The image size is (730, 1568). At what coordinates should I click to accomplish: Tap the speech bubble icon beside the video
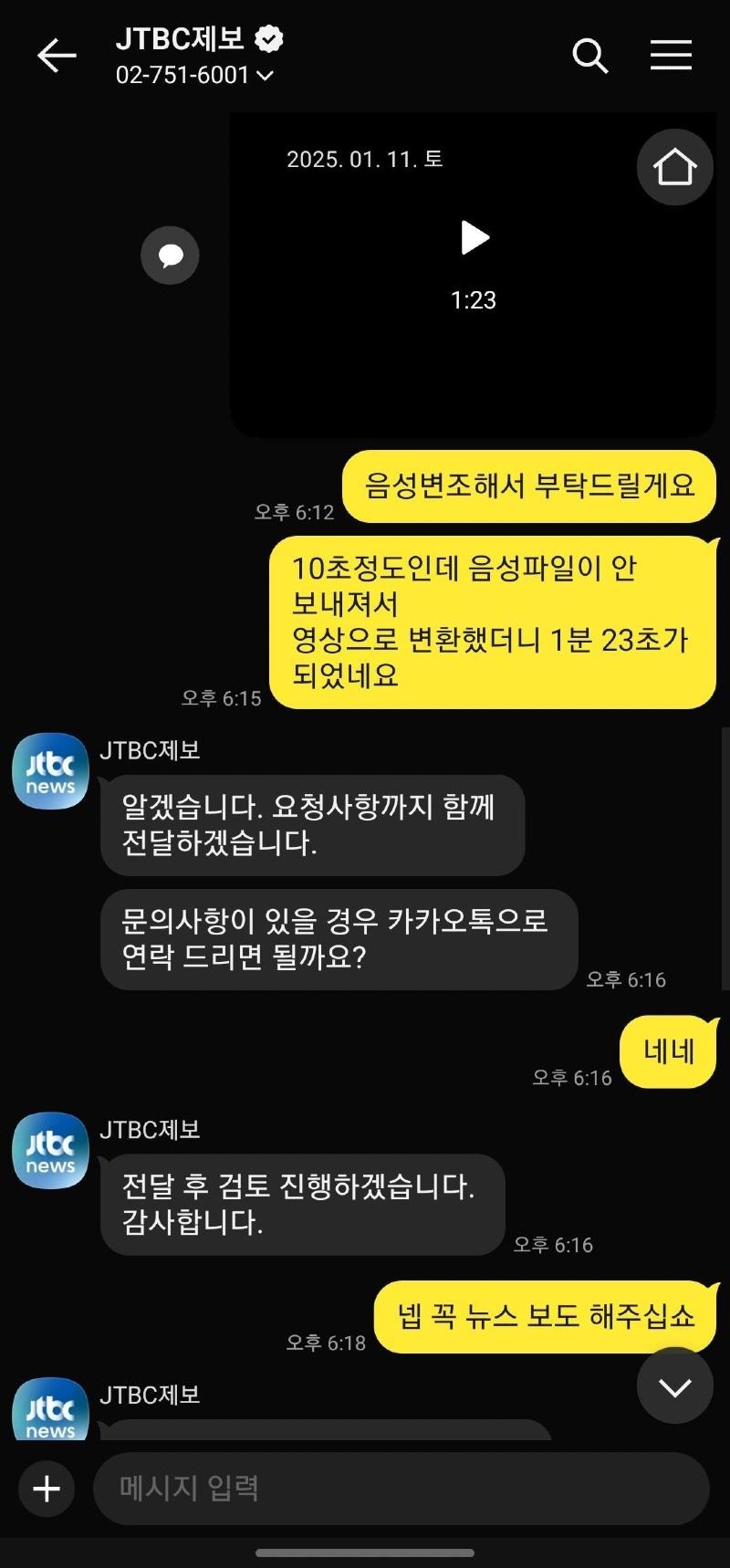pos(170,255)
